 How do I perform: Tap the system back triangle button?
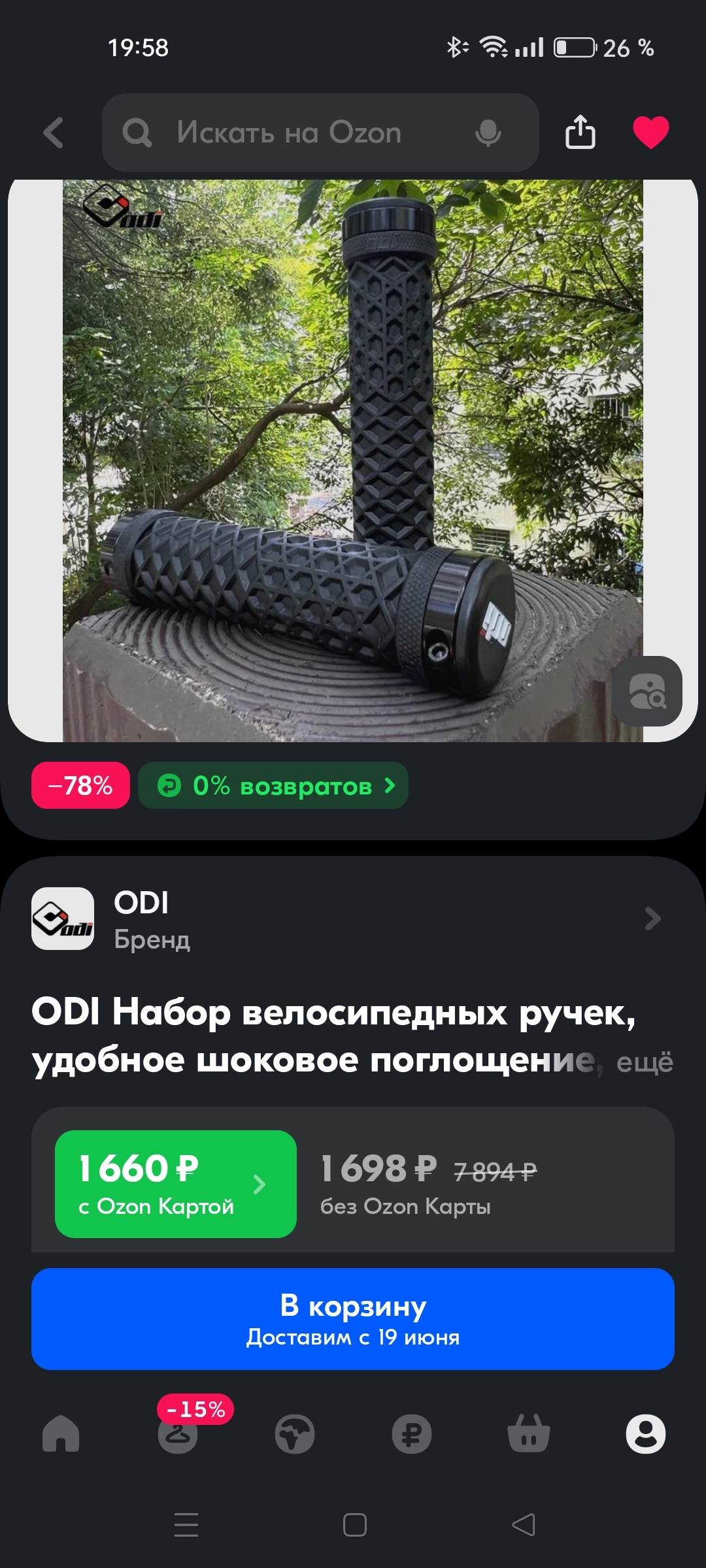524,1525
